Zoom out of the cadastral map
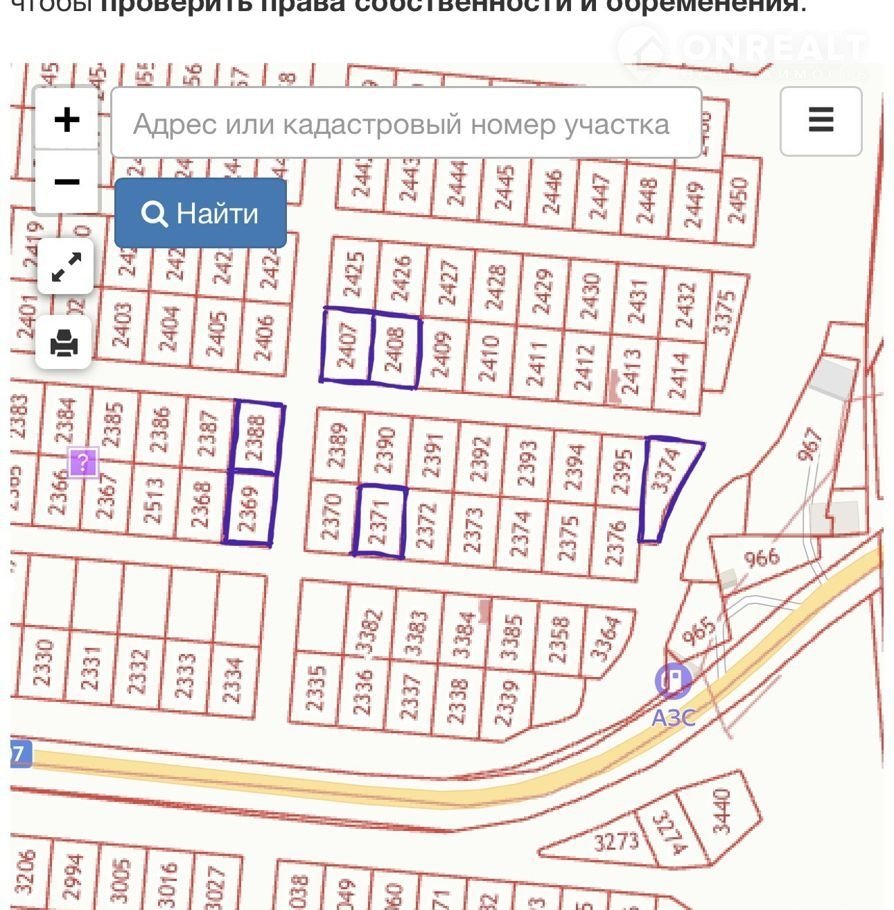 tap(66, 182)
